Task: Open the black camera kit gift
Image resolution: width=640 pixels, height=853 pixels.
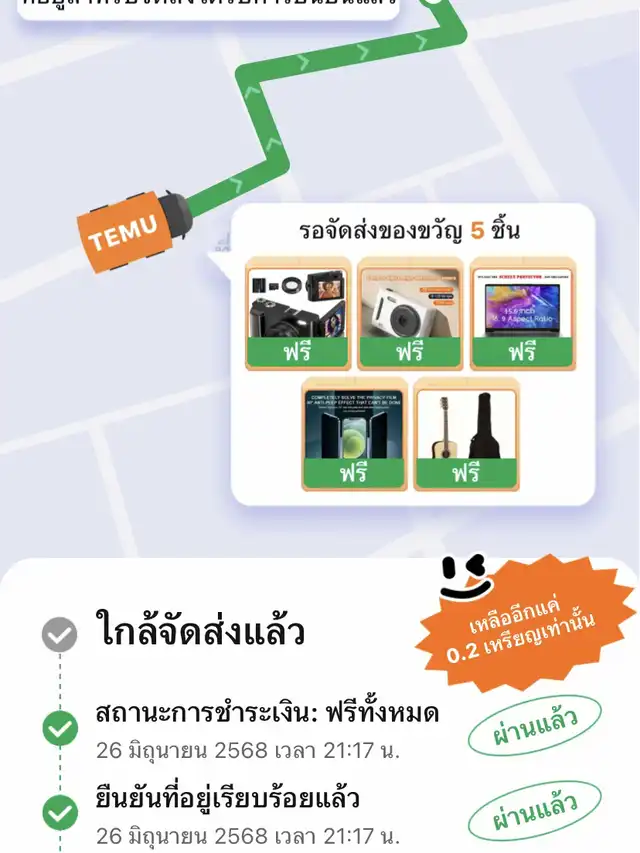Action: (x=298, y=313)
